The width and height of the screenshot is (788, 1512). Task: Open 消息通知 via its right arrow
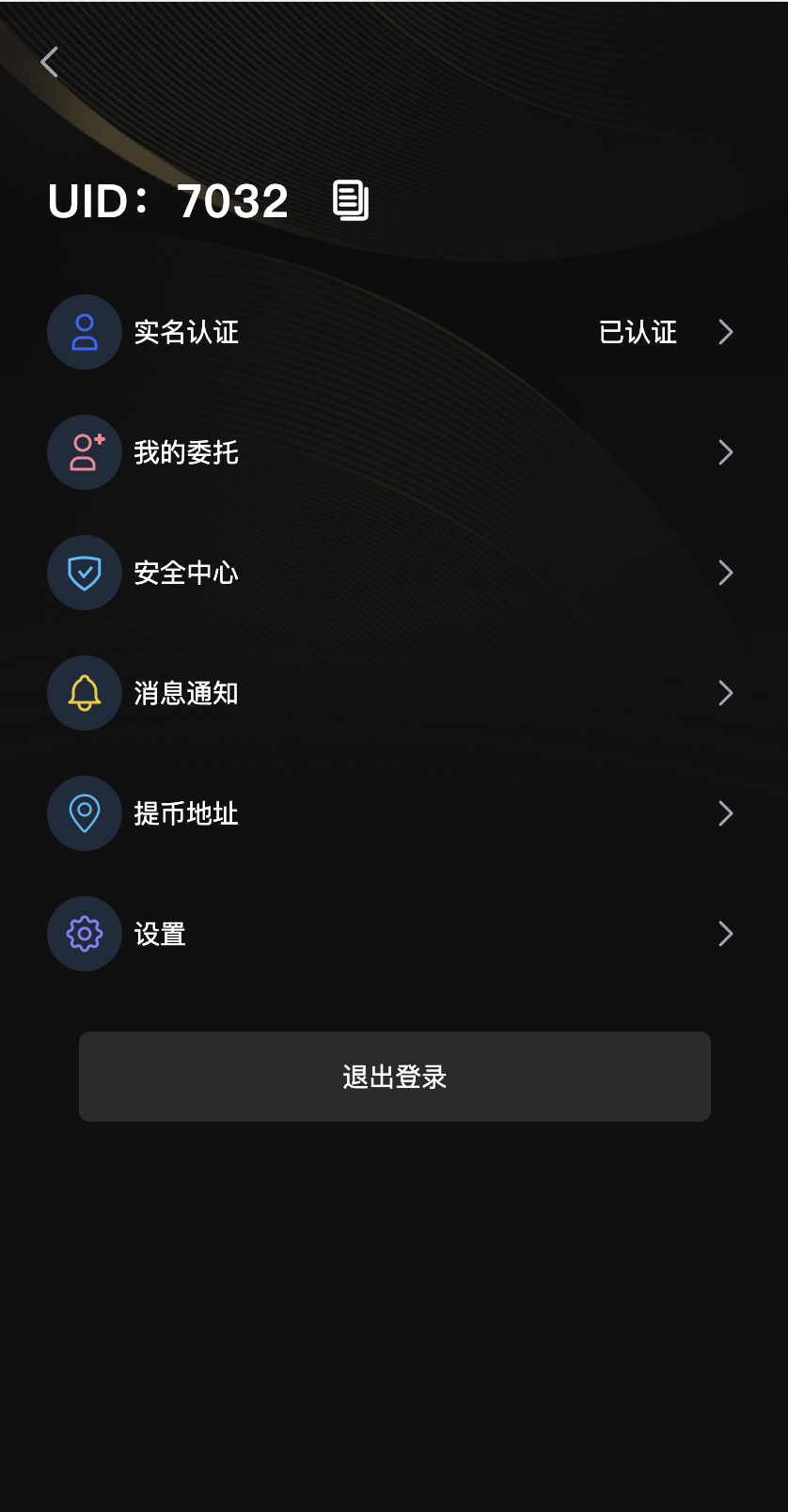click(725, 693)
